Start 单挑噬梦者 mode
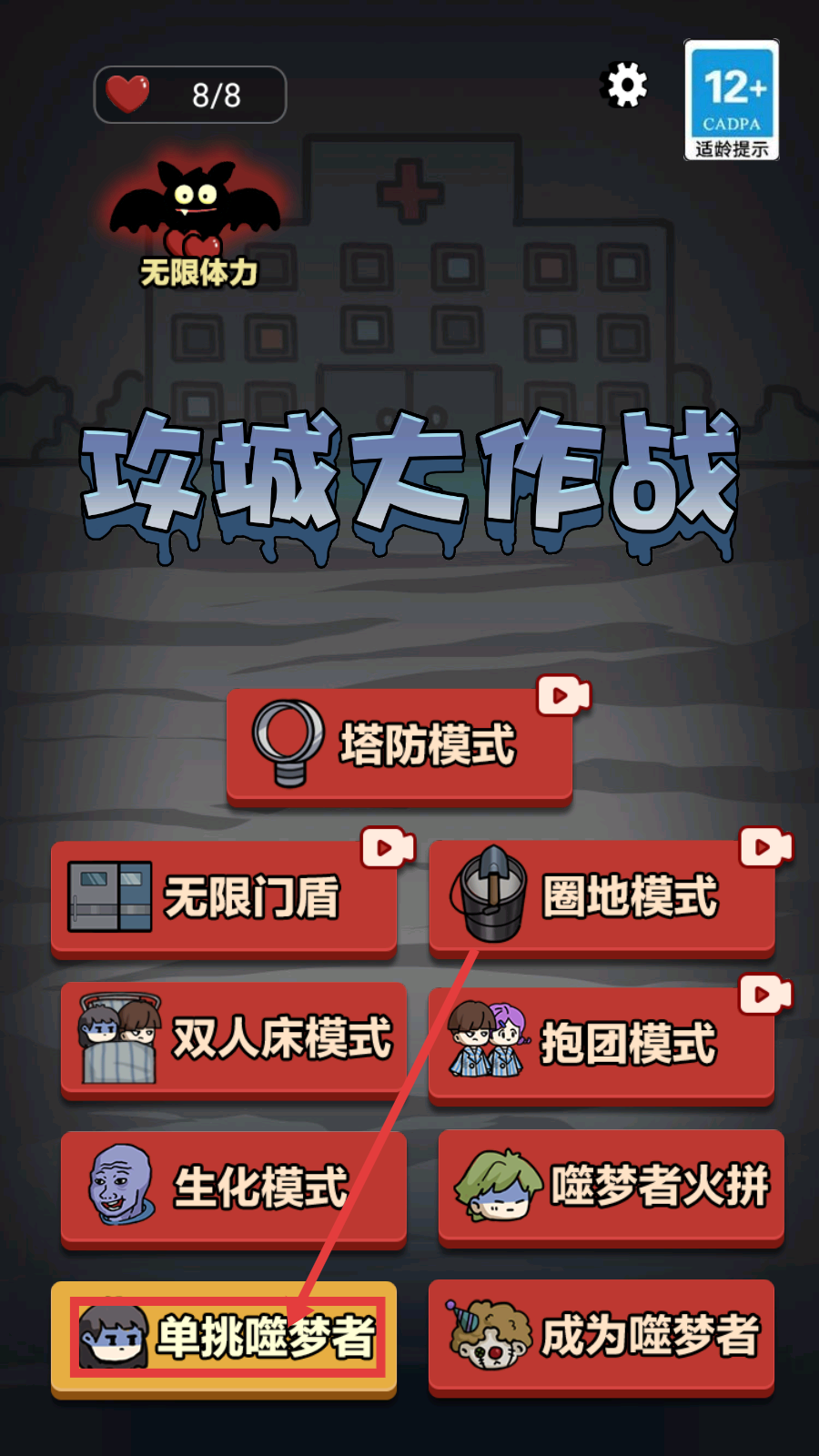This screenshot has width=819, height=1456. click(x=224, y=1337)
